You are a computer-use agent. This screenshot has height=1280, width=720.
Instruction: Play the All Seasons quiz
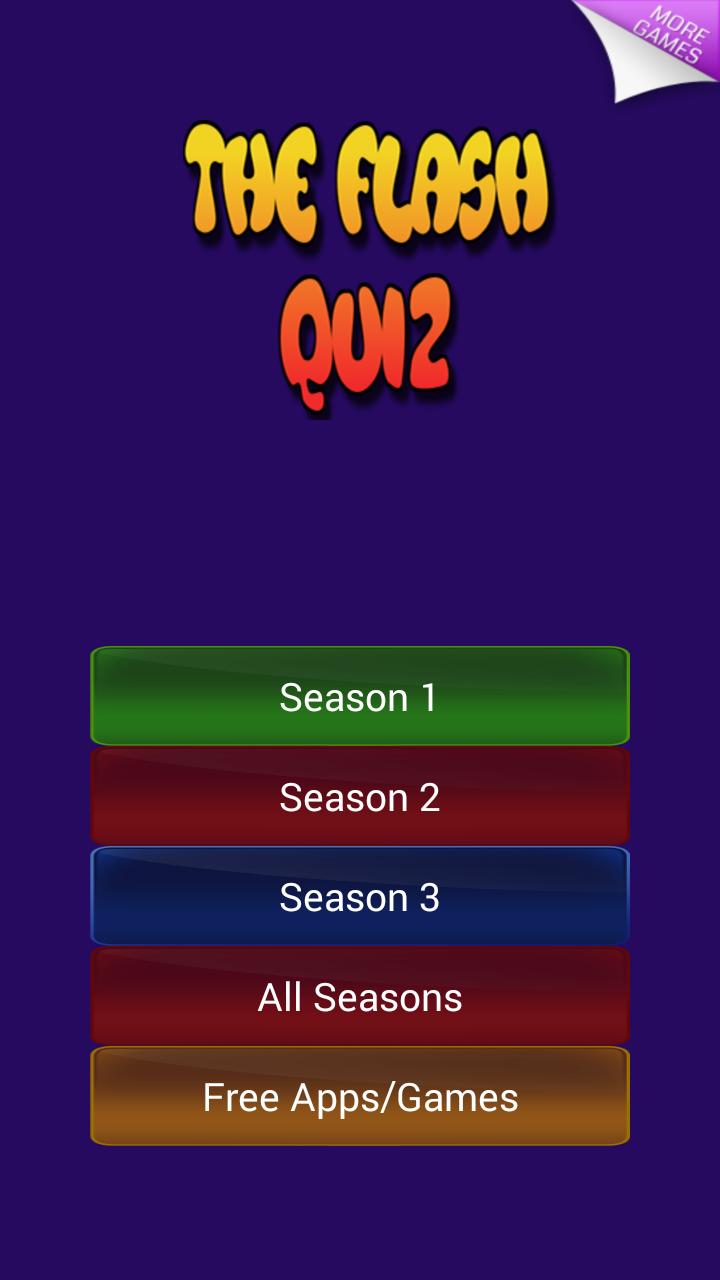coord(360,997)
